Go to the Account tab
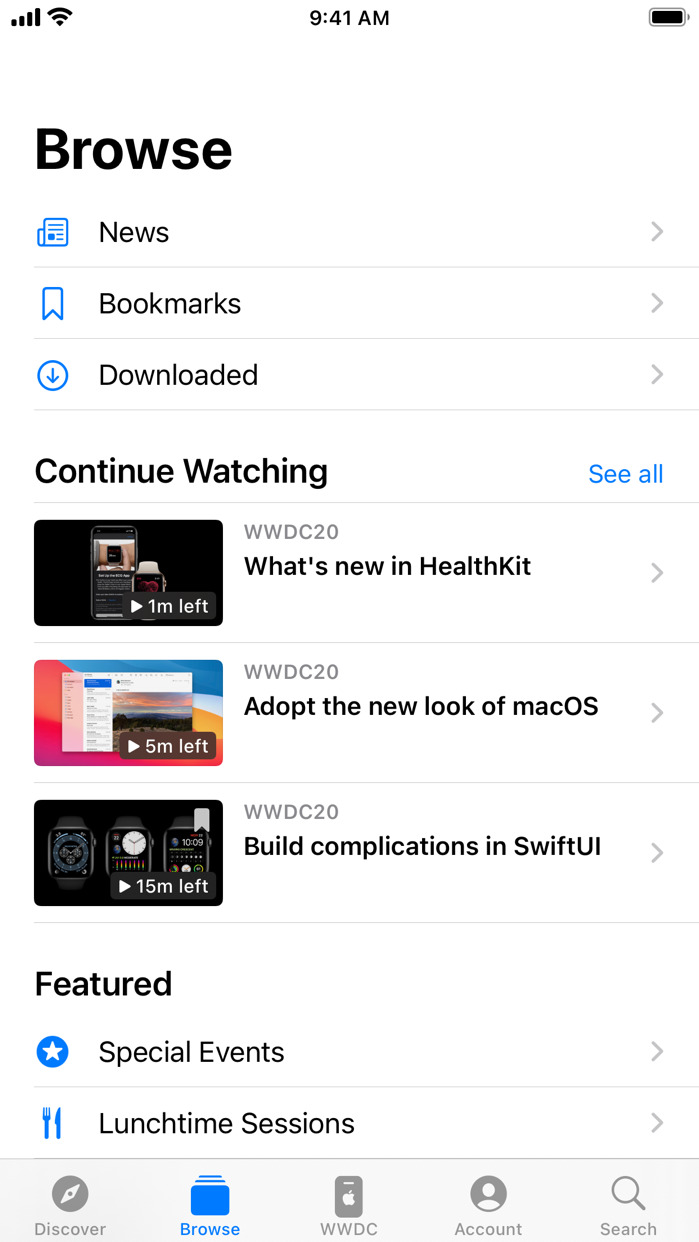This screenshot has width=699, height=1242. pyautogui.click(x=488, y=1205)
